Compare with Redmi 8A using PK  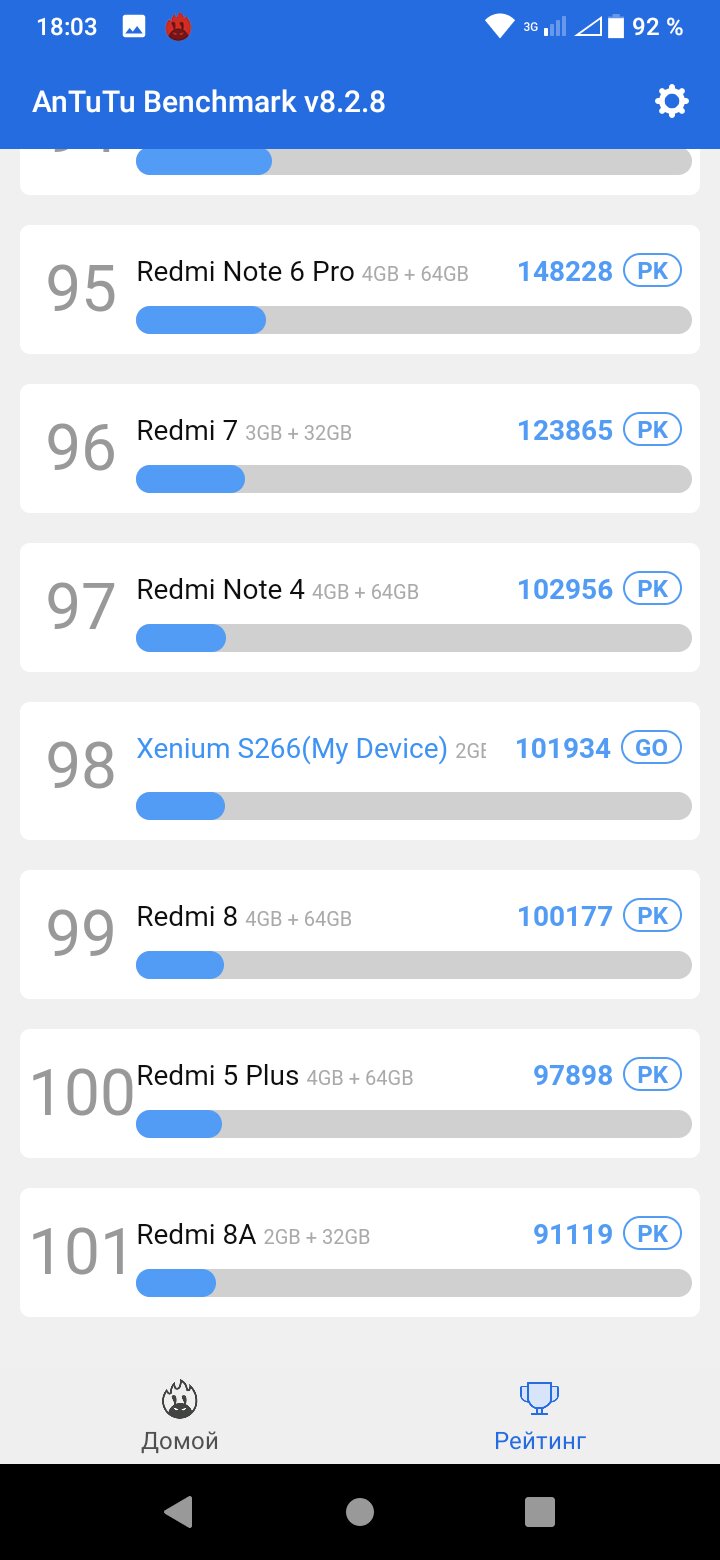[652, 1234]
